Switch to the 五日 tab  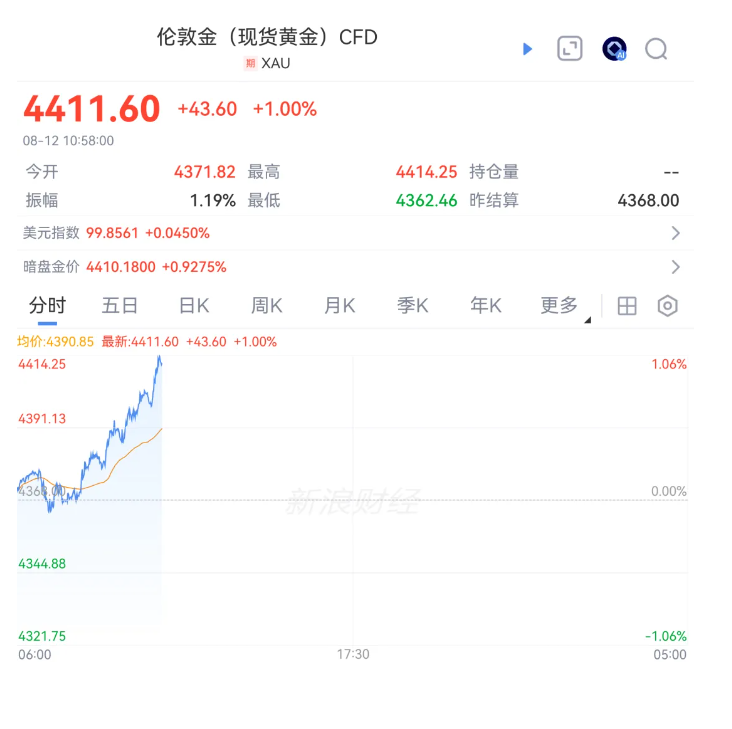click(120, 306)
